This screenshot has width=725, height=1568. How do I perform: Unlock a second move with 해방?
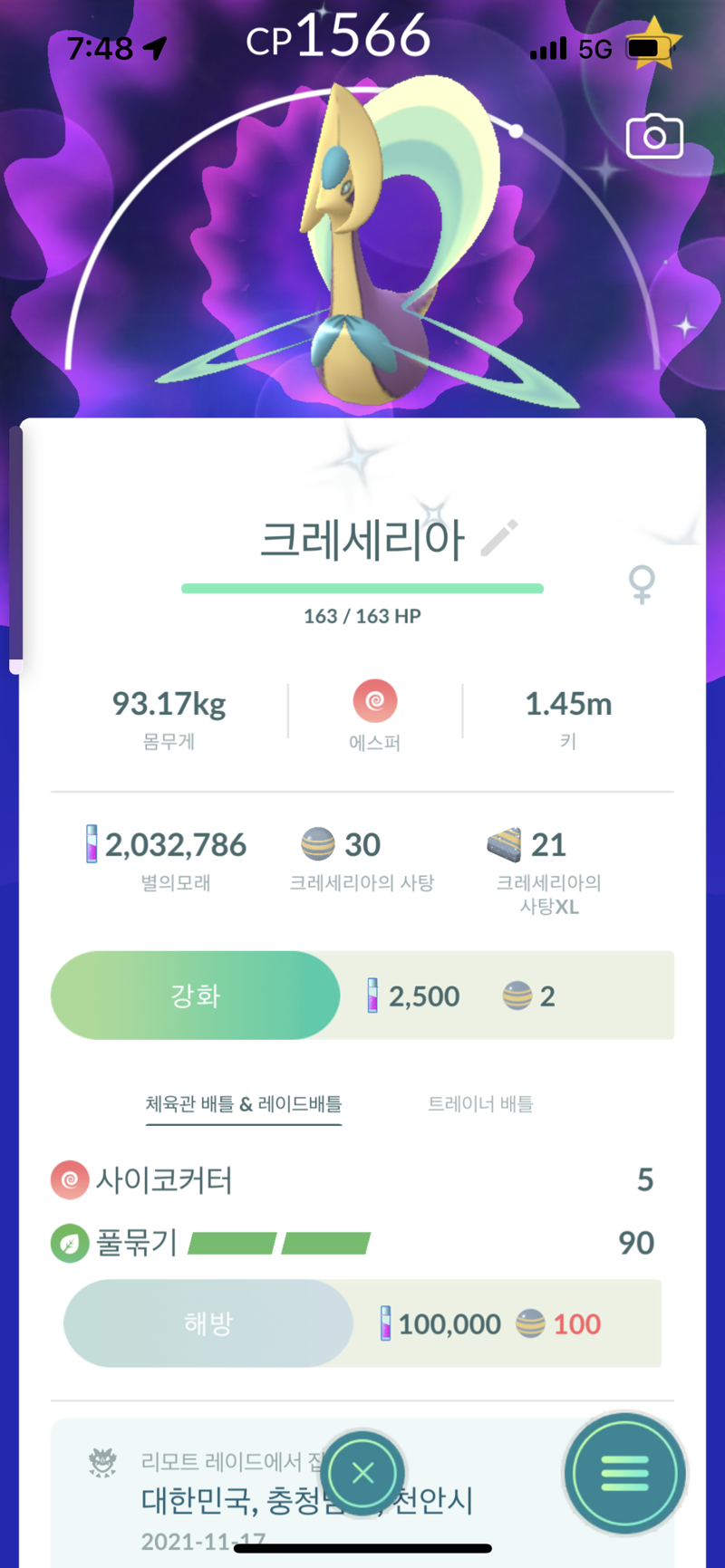click(x=208, y=1323)
